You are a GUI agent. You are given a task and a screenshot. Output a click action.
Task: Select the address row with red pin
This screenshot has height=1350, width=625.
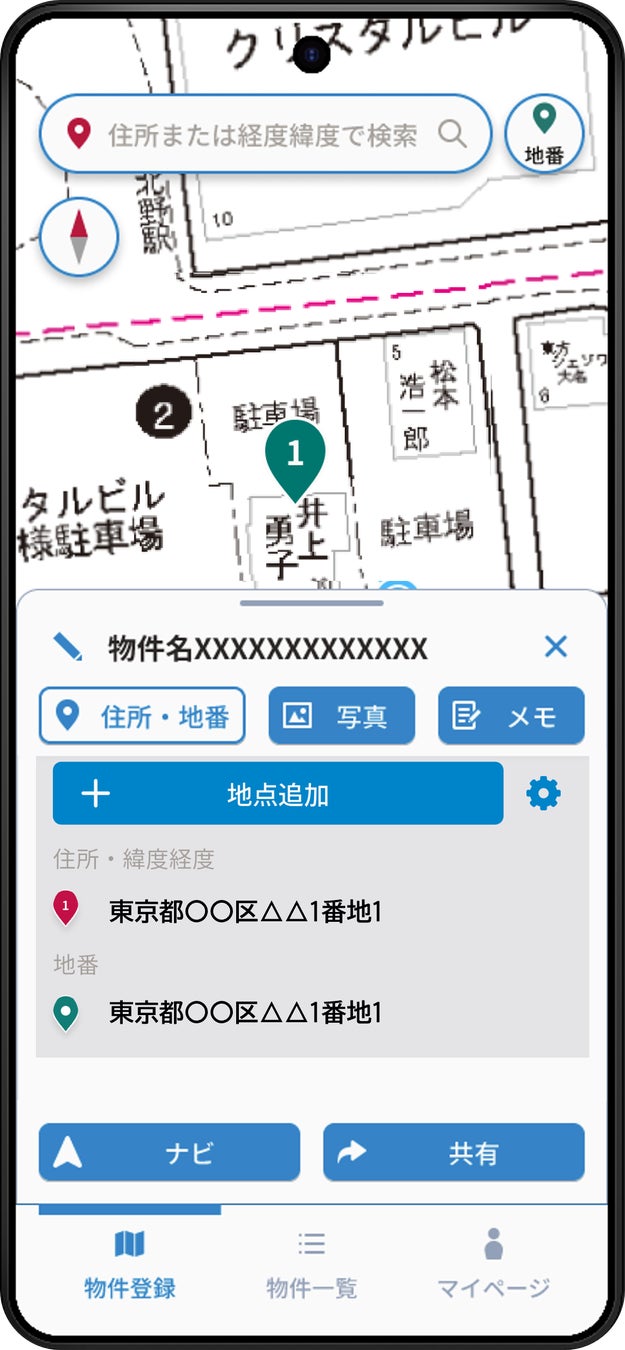point(312,911)
